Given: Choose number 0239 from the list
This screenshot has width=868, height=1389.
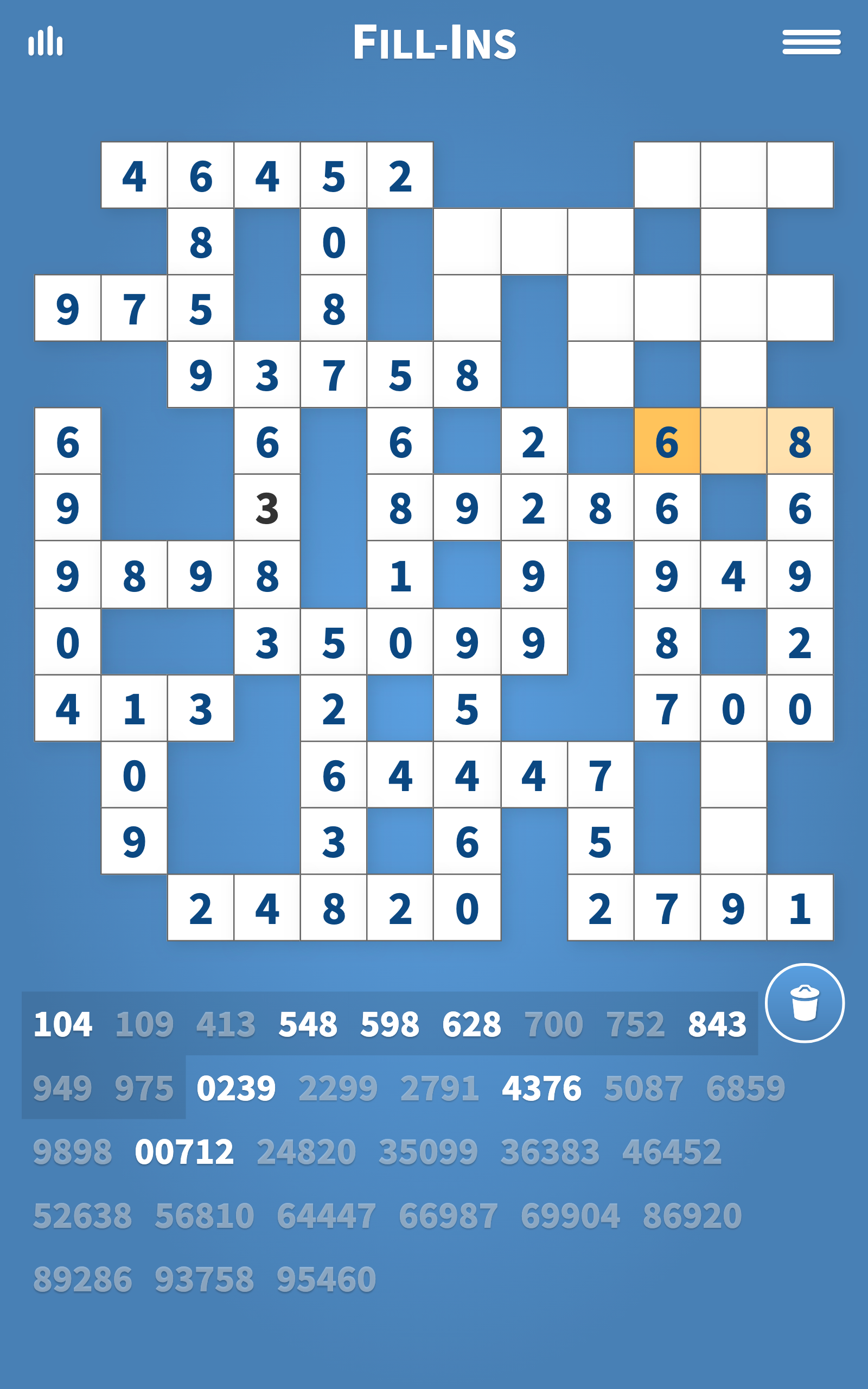Looking at the screenshot, I should [x=236, y=1088].
